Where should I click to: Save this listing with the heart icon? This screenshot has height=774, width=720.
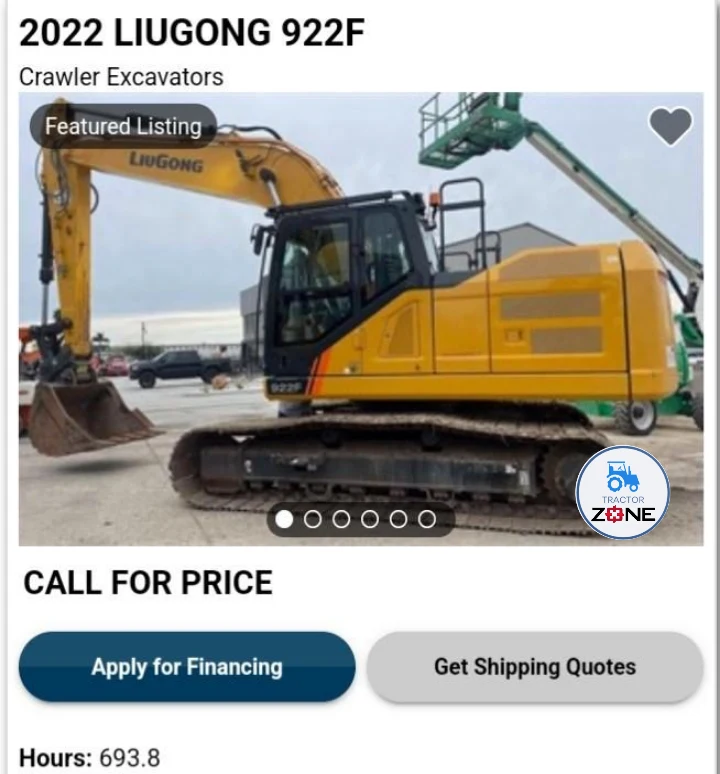click(x=670, y=127)
